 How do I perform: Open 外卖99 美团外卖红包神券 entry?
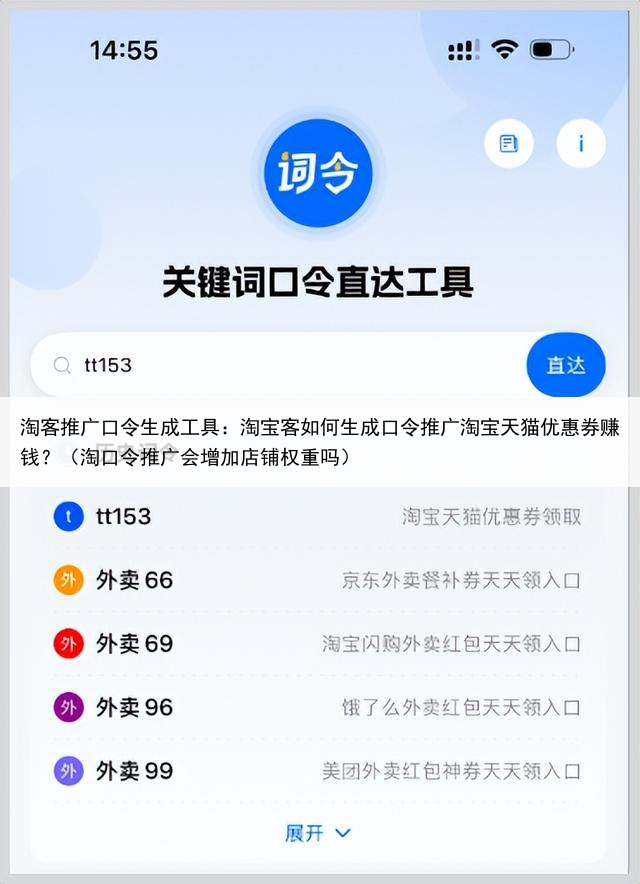pos(317,771)
